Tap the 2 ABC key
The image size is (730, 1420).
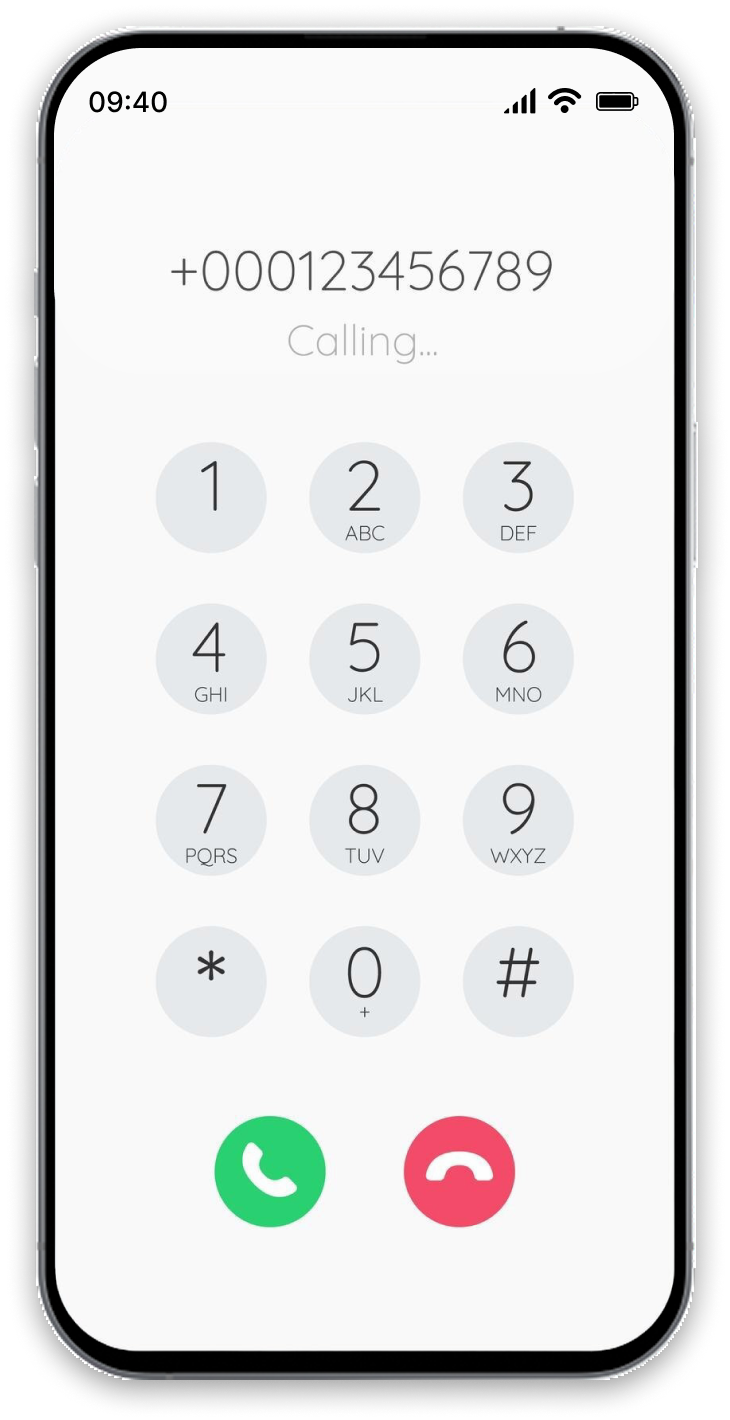pyautogui.click(x=365, y=497)
